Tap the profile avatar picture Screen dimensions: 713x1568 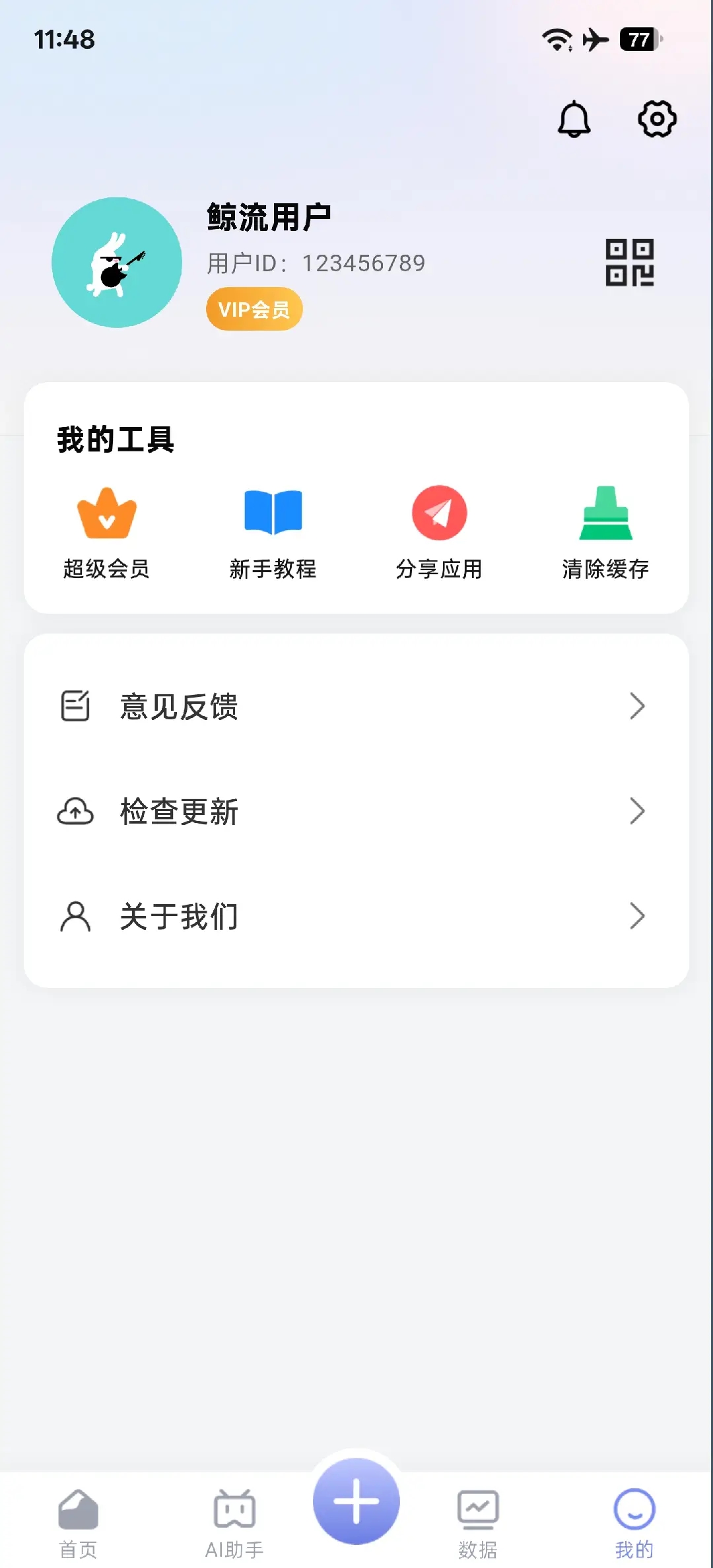coord(117,263)
